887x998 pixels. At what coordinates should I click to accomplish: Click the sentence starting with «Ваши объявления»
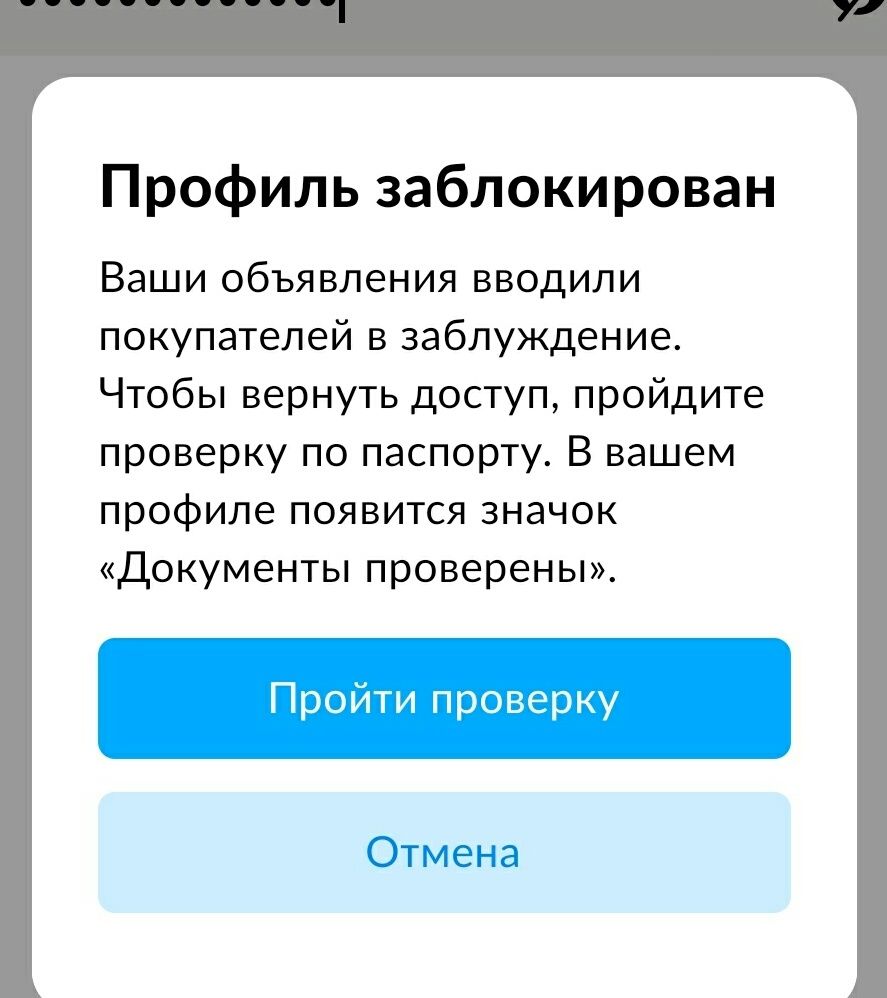(370, 280)
